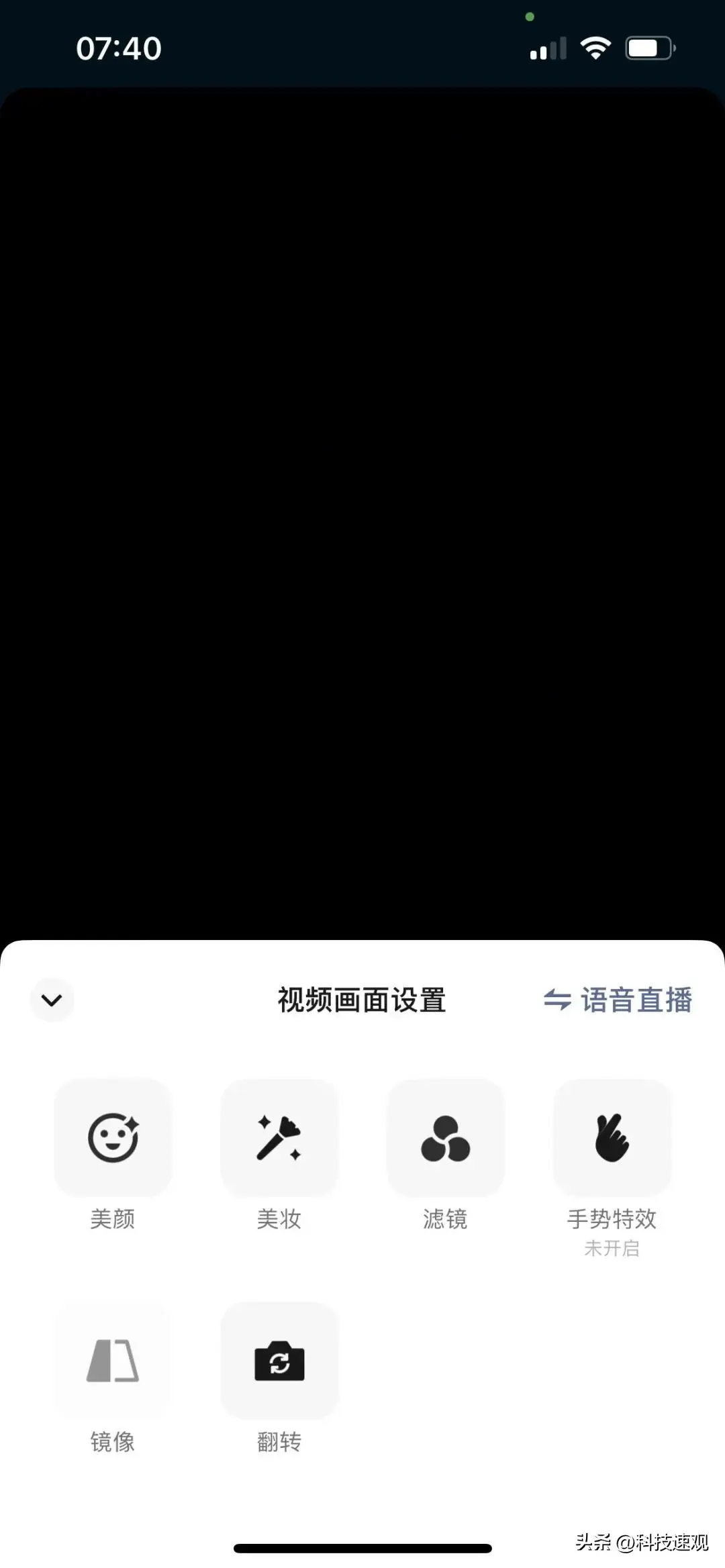The image size is (725, 1568).
Task: Choose a 滤镜 filter
Action: tap(445, 1139)
